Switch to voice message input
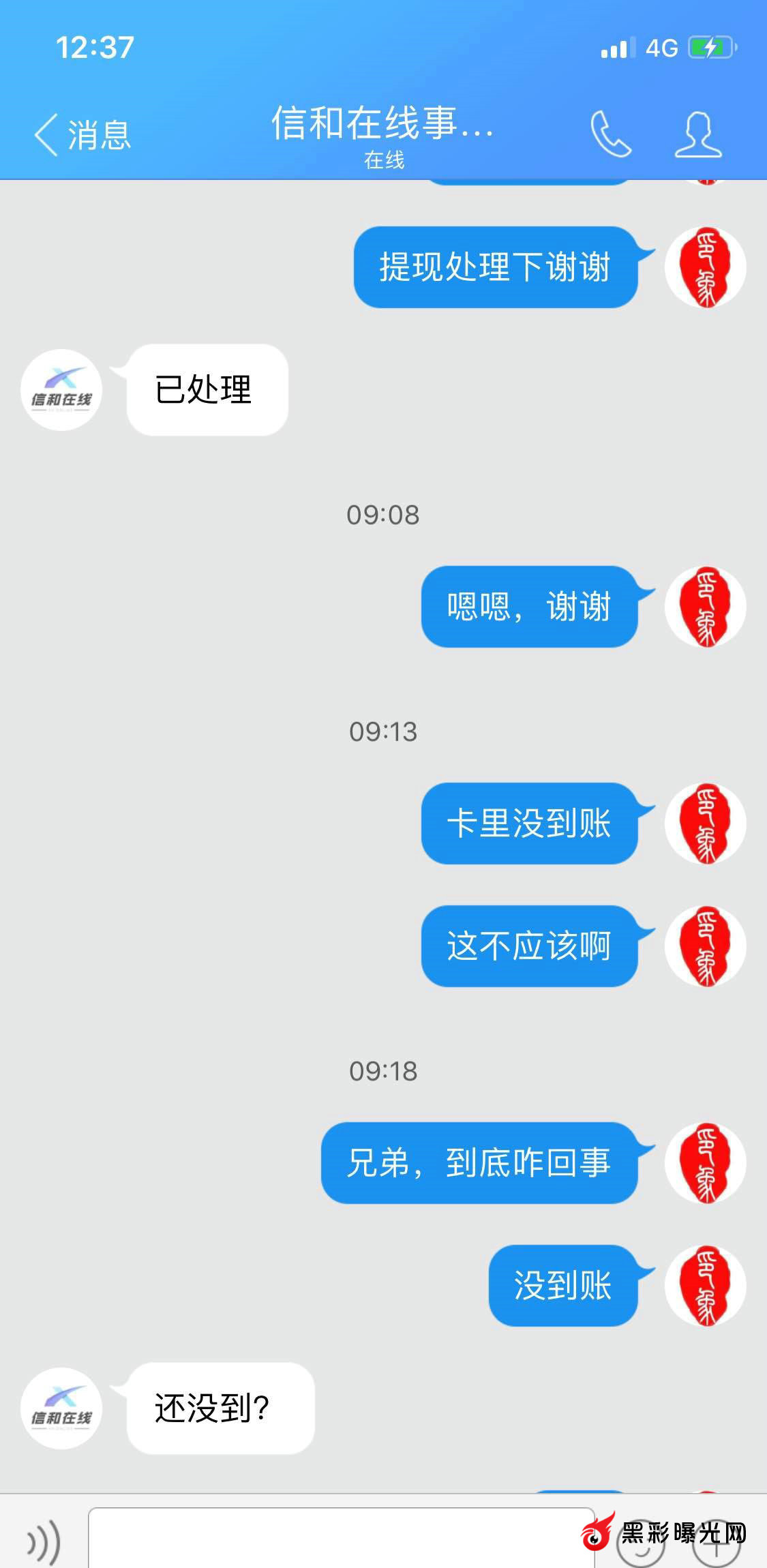 (x=44, y=1542)
